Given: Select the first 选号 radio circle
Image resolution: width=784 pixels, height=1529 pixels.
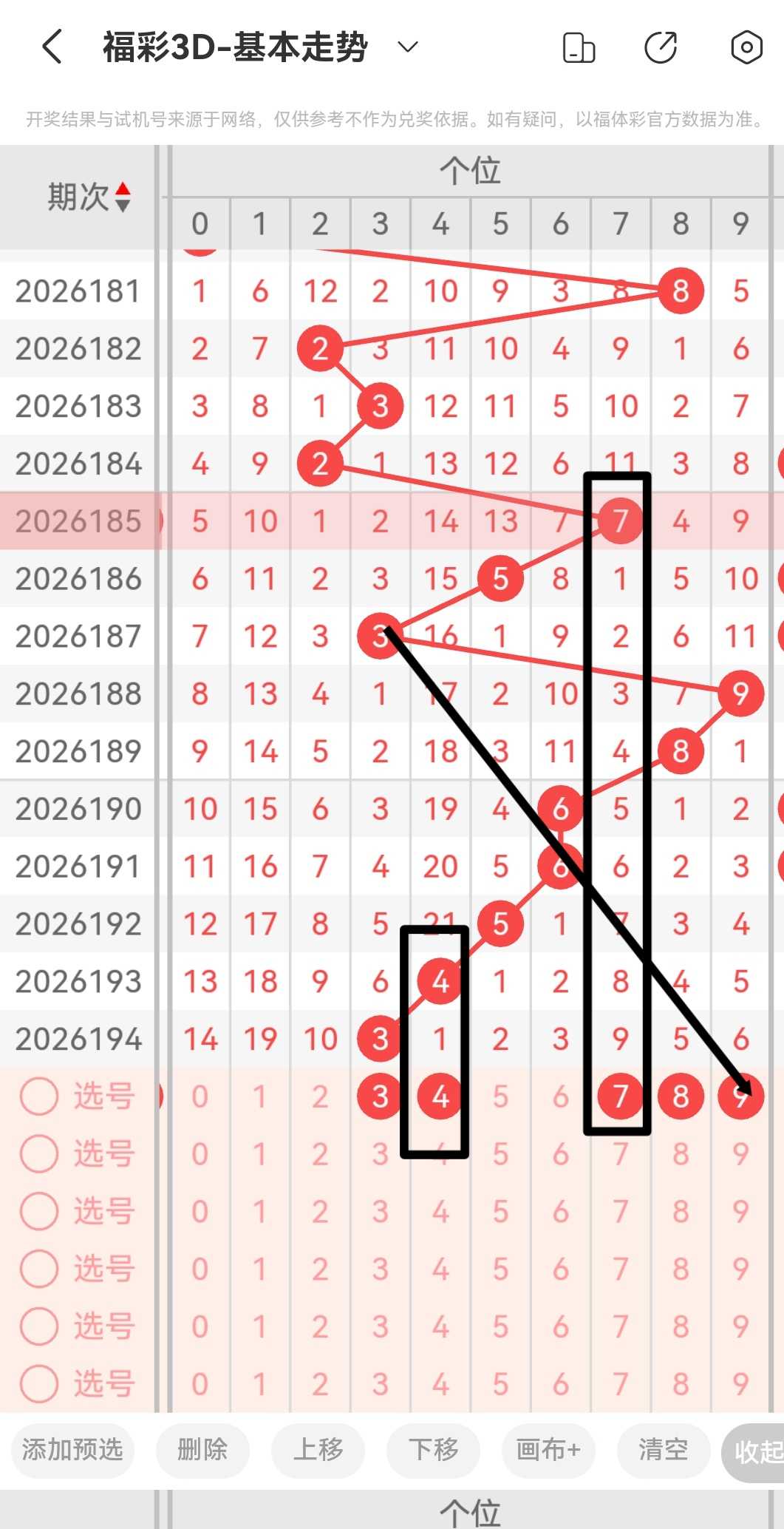Looking at the screenshot, I should point(39,1096).
